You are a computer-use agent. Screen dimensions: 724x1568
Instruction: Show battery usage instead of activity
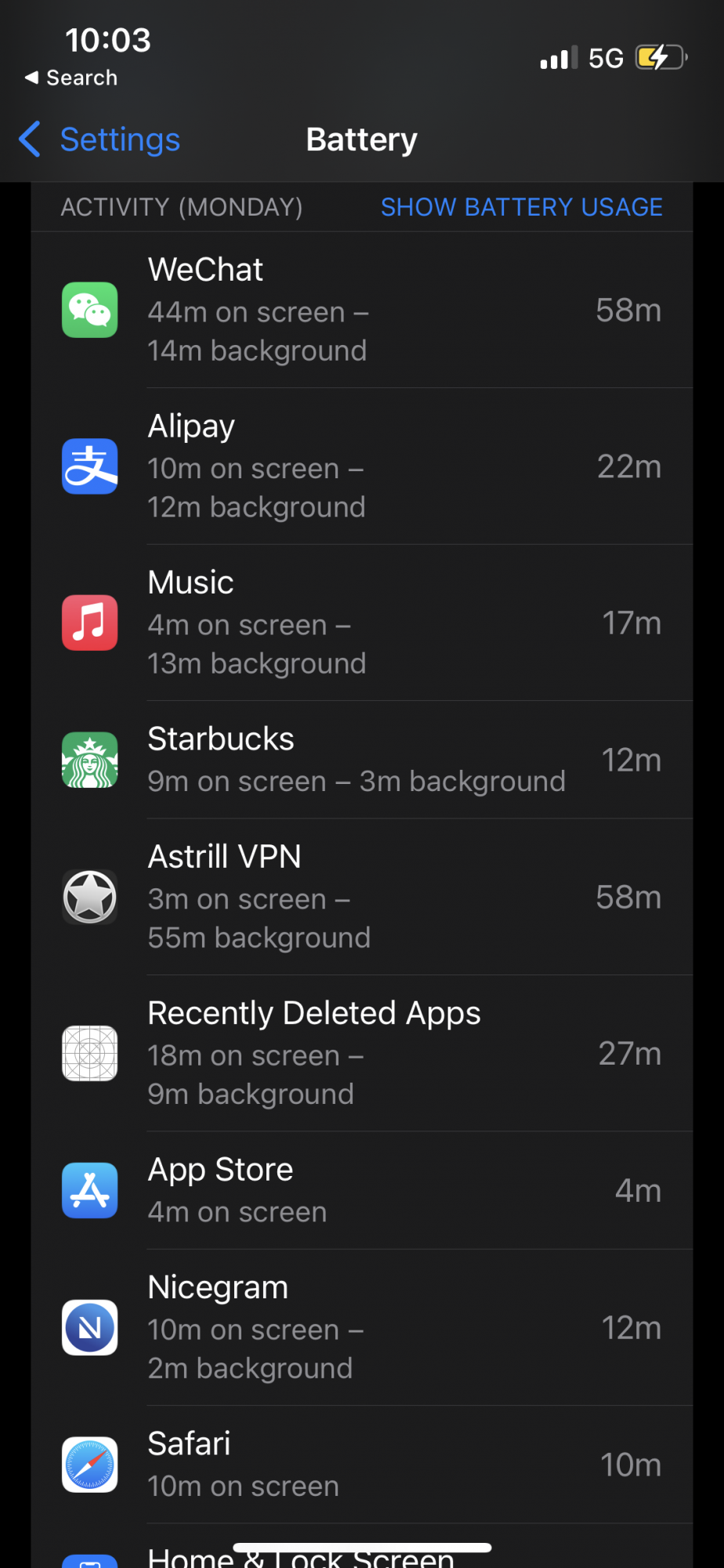tap(521, 207)
